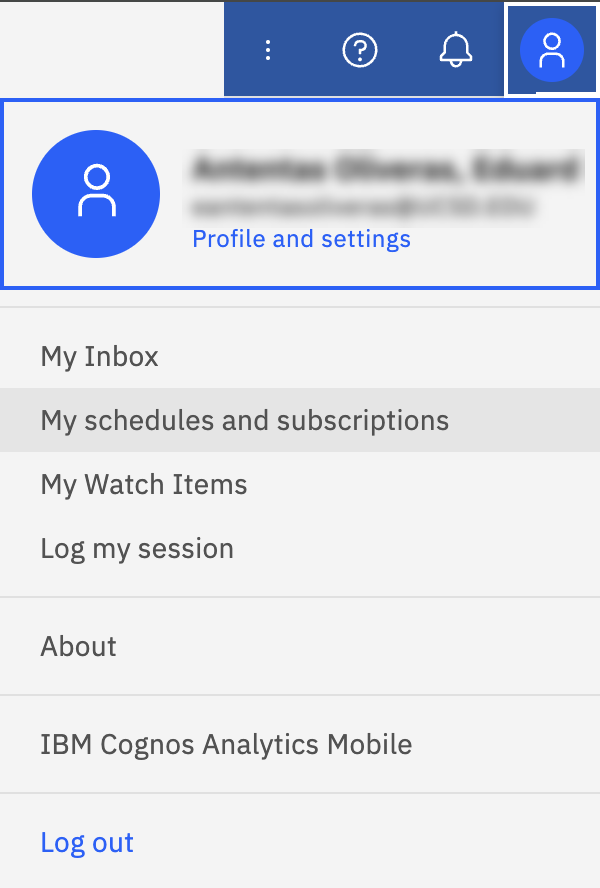Open the About entry

(x=79, y=646)
